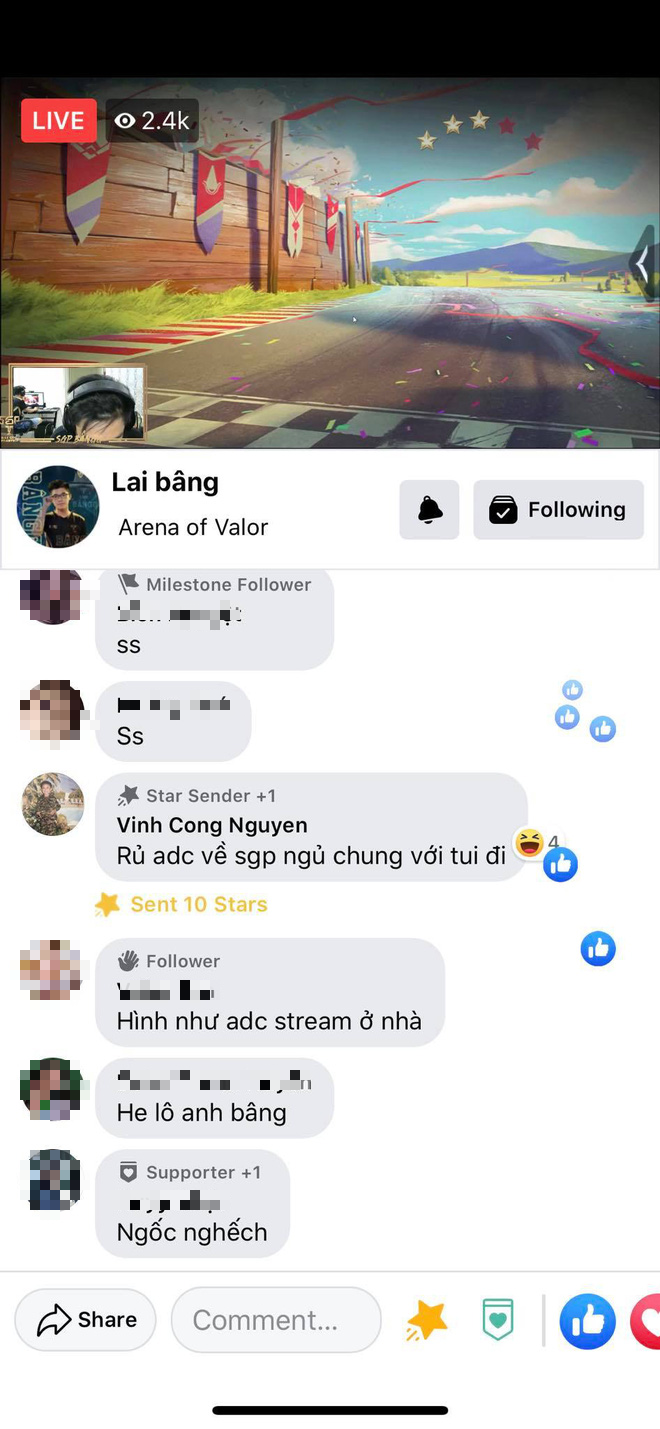The height and width of the screenshot is (1429, 660).
Task: Open the supporter badge icon
Action: [497, 1321]
